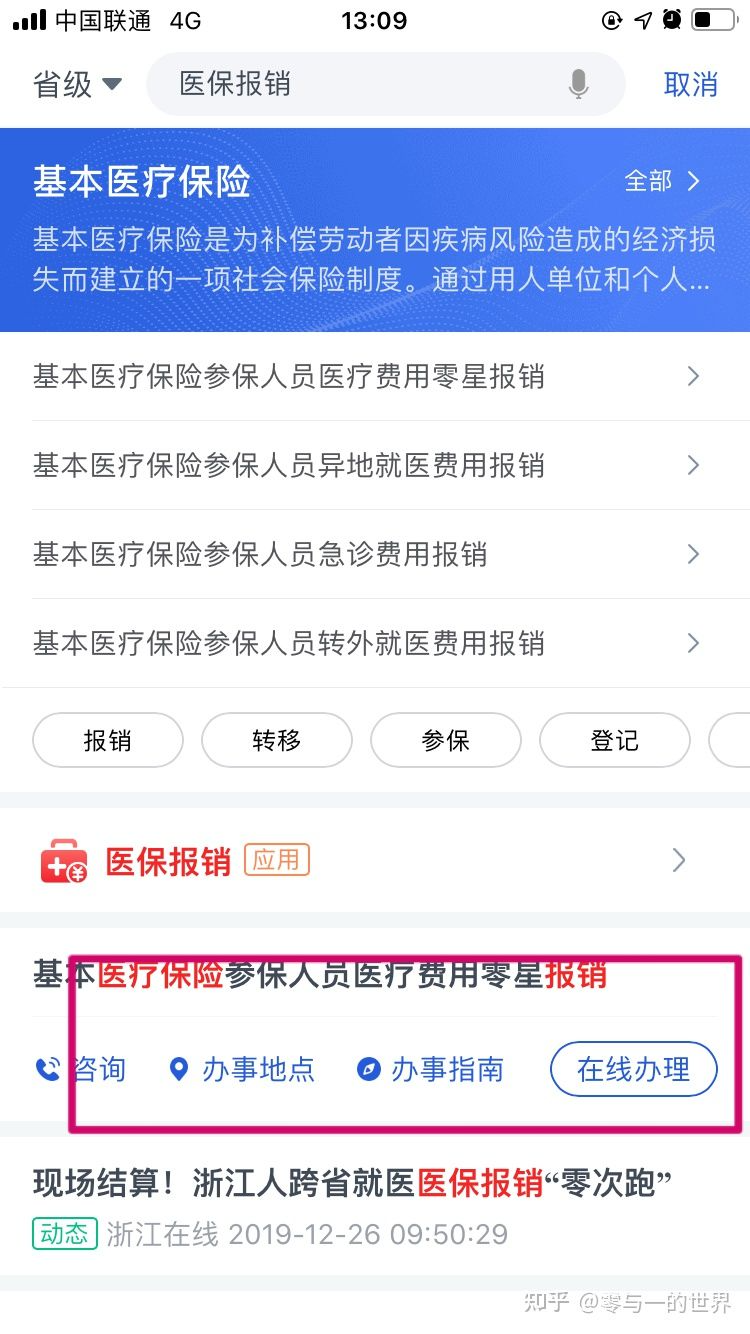Screen dimensions: 750x1334
Task: Choose the 登记 chip
Action: tap(615, 741)
